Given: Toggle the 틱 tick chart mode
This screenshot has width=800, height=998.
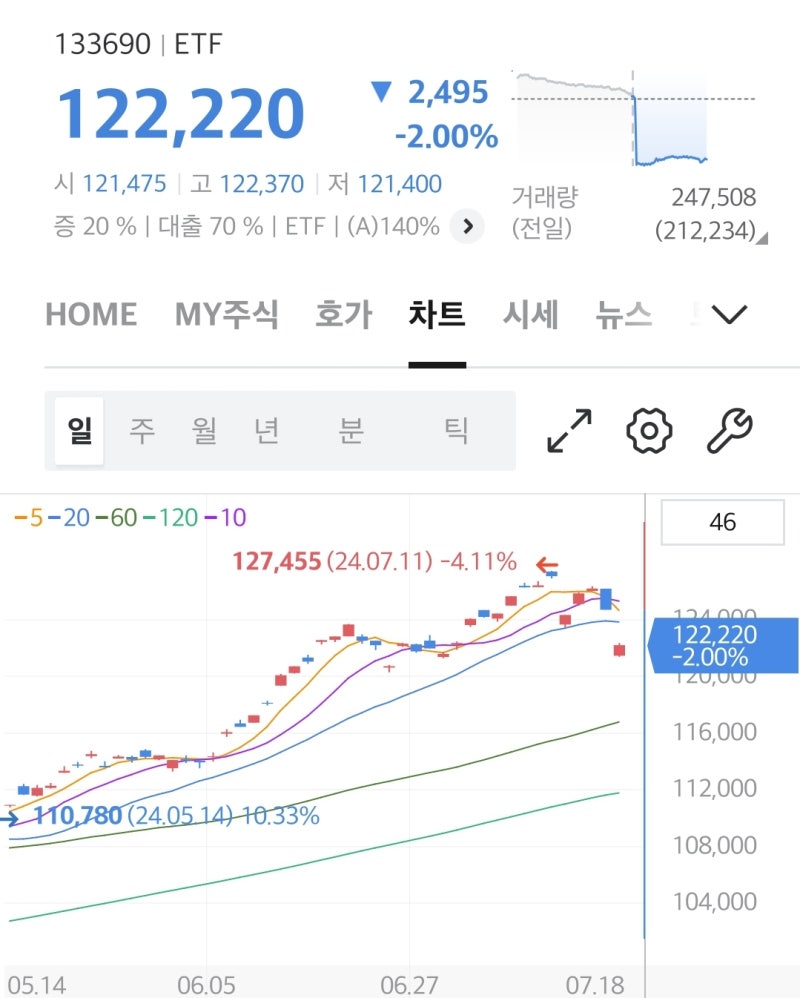Looking at the screenshot, I should point(455,430).
